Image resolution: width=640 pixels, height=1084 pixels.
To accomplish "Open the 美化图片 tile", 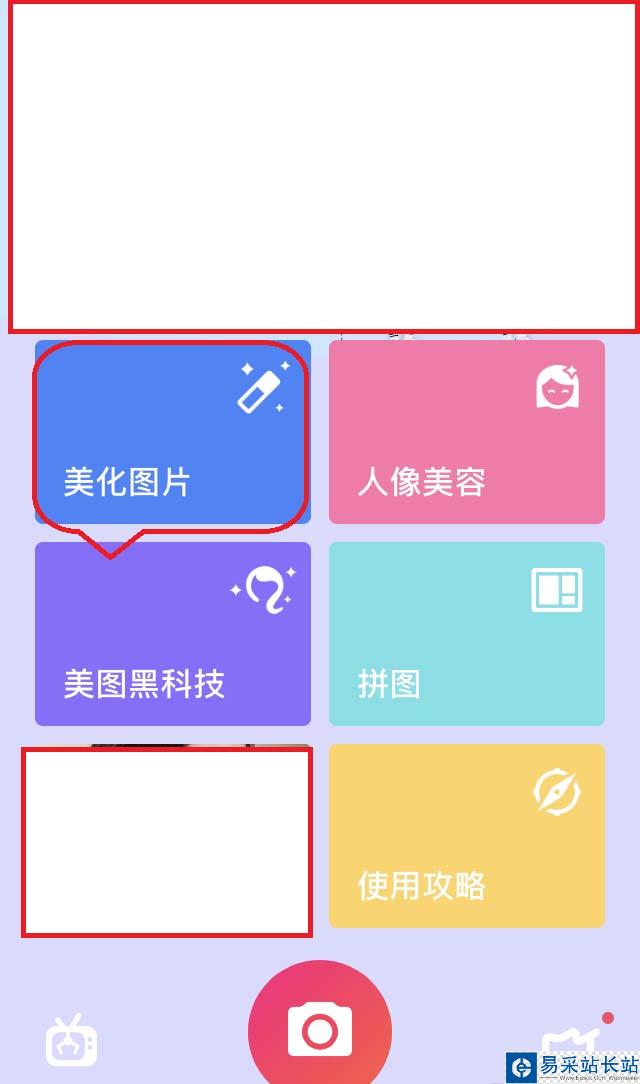I will [172, 432].
